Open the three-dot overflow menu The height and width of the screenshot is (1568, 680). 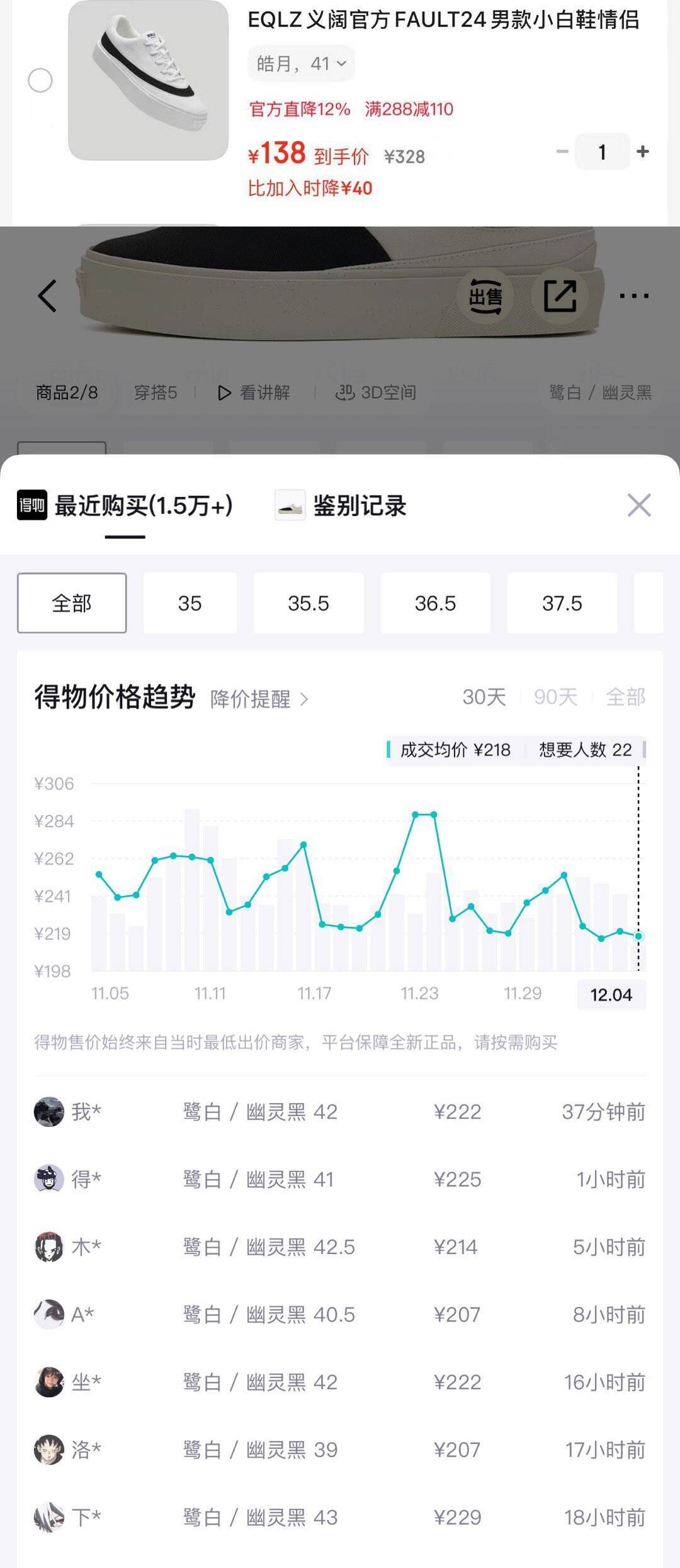[x=633, y=296]
